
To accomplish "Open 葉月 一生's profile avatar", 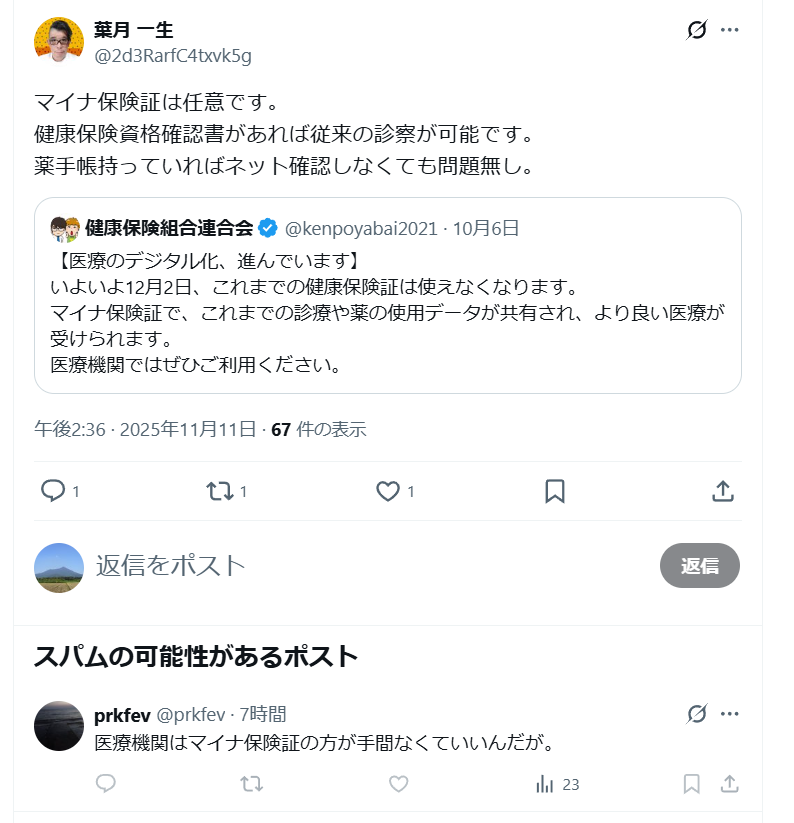I will 59,42.
